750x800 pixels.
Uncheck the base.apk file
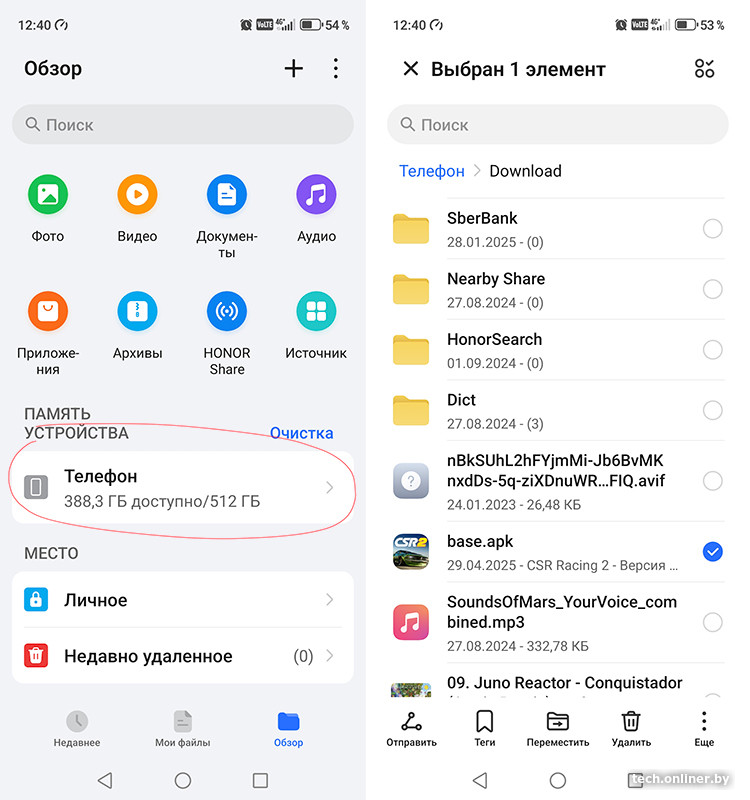(x=712, y=552)
